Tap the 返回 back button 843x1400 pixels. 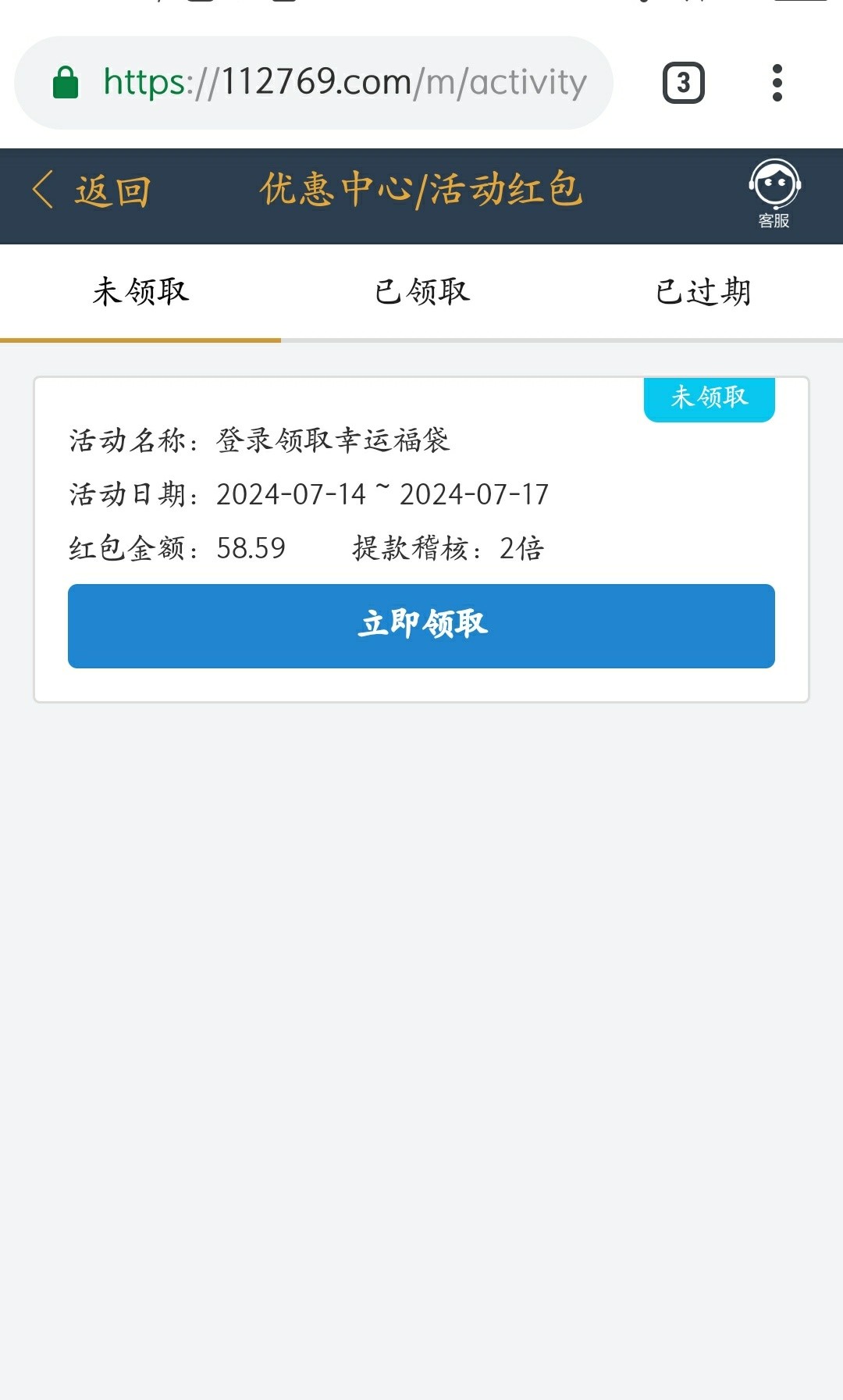tap(92, 191)
